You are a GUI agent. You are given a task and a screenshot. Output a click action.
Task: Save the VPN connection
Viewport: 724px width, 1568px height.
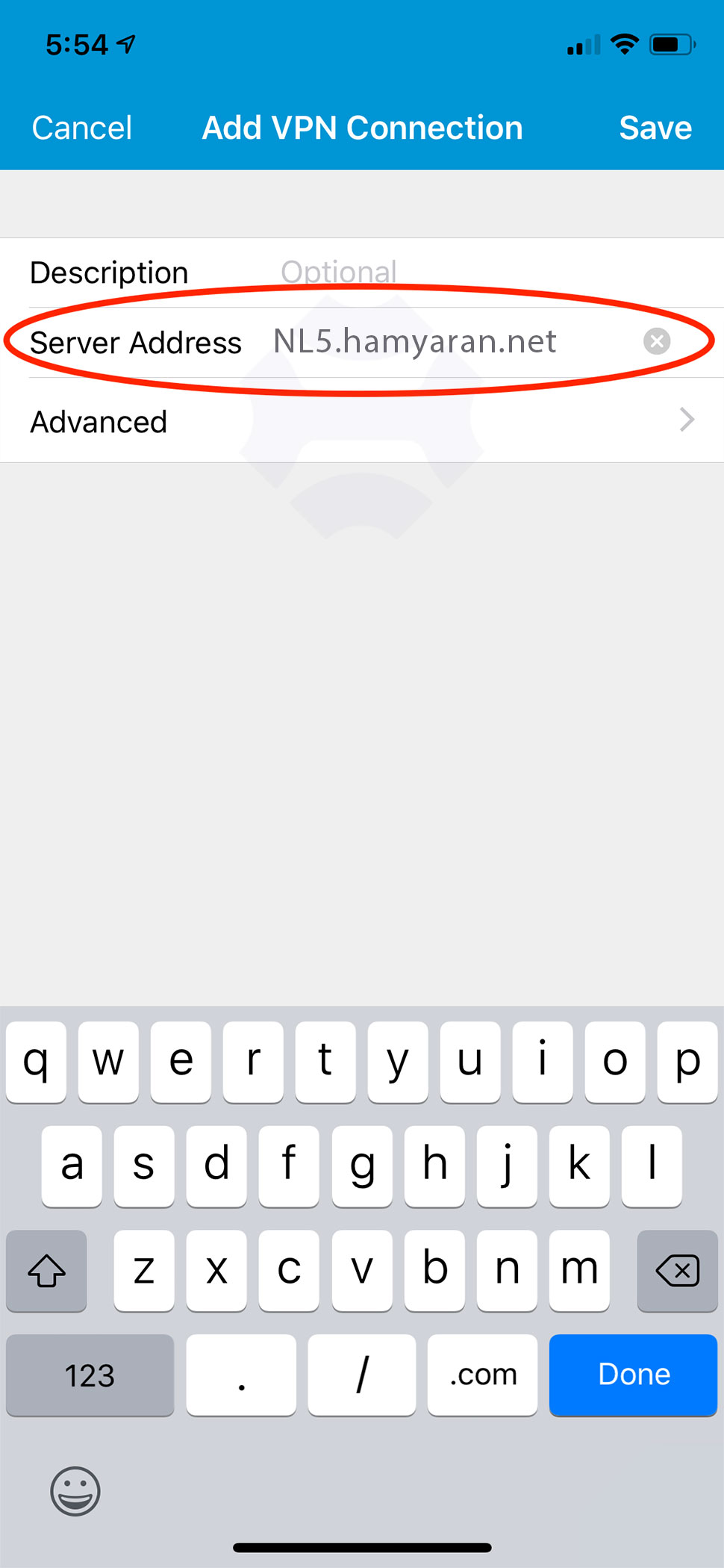[x=655, y=128]
